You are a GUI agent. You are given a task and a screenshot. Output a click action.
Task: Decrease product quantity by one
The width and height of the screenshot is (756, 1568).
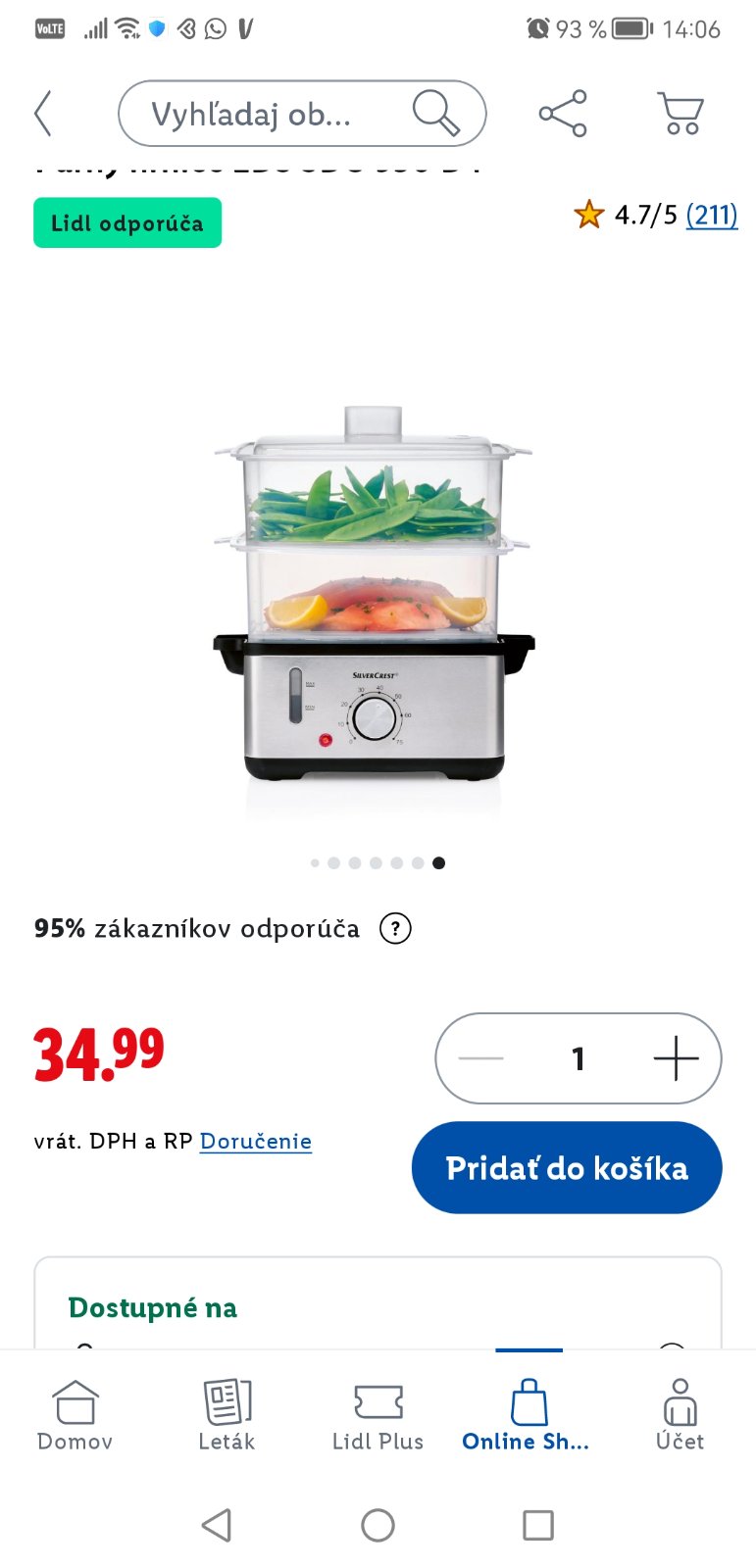point(481,1058)
